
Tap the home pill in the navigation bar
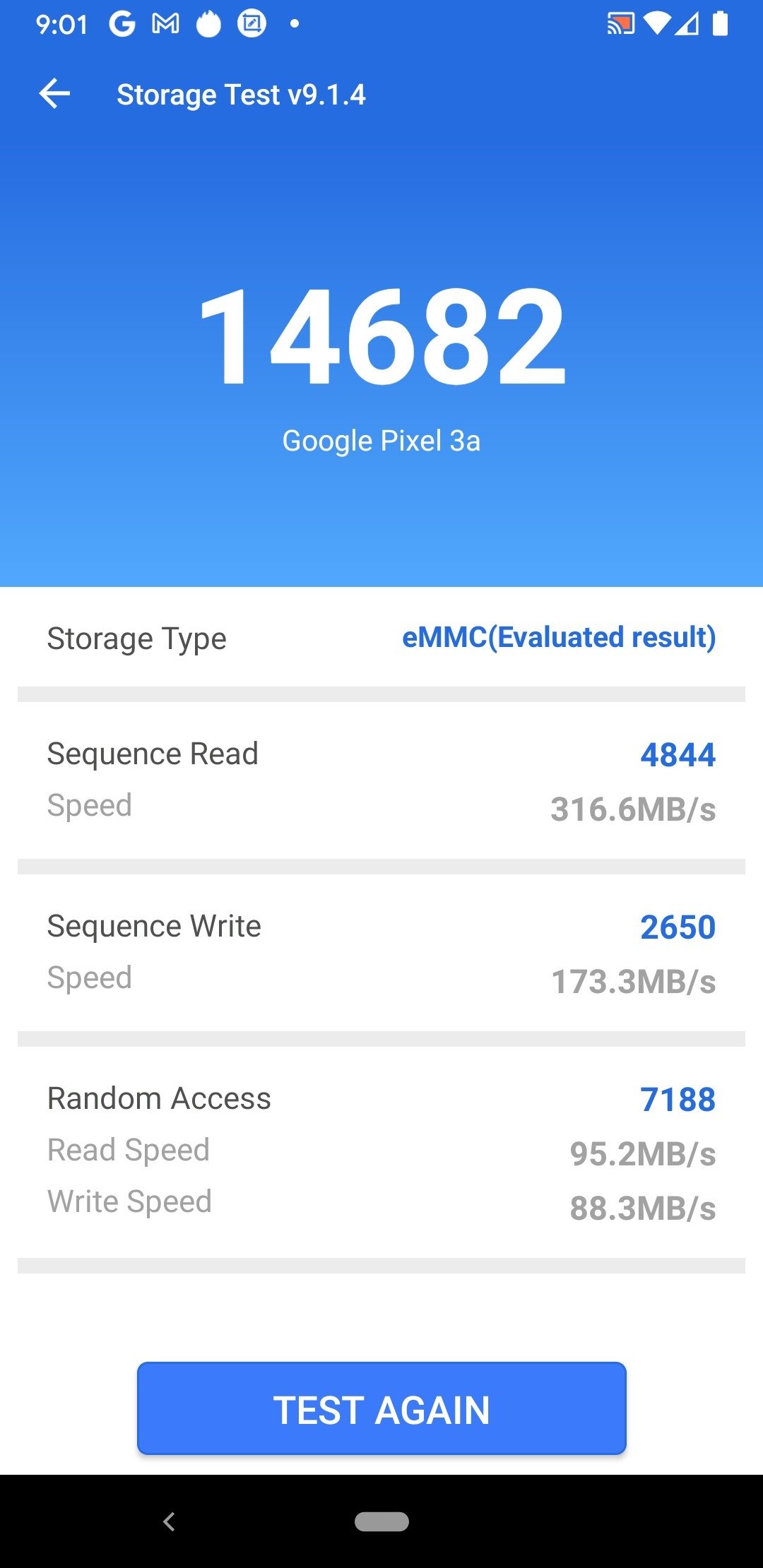point(381,1521)
